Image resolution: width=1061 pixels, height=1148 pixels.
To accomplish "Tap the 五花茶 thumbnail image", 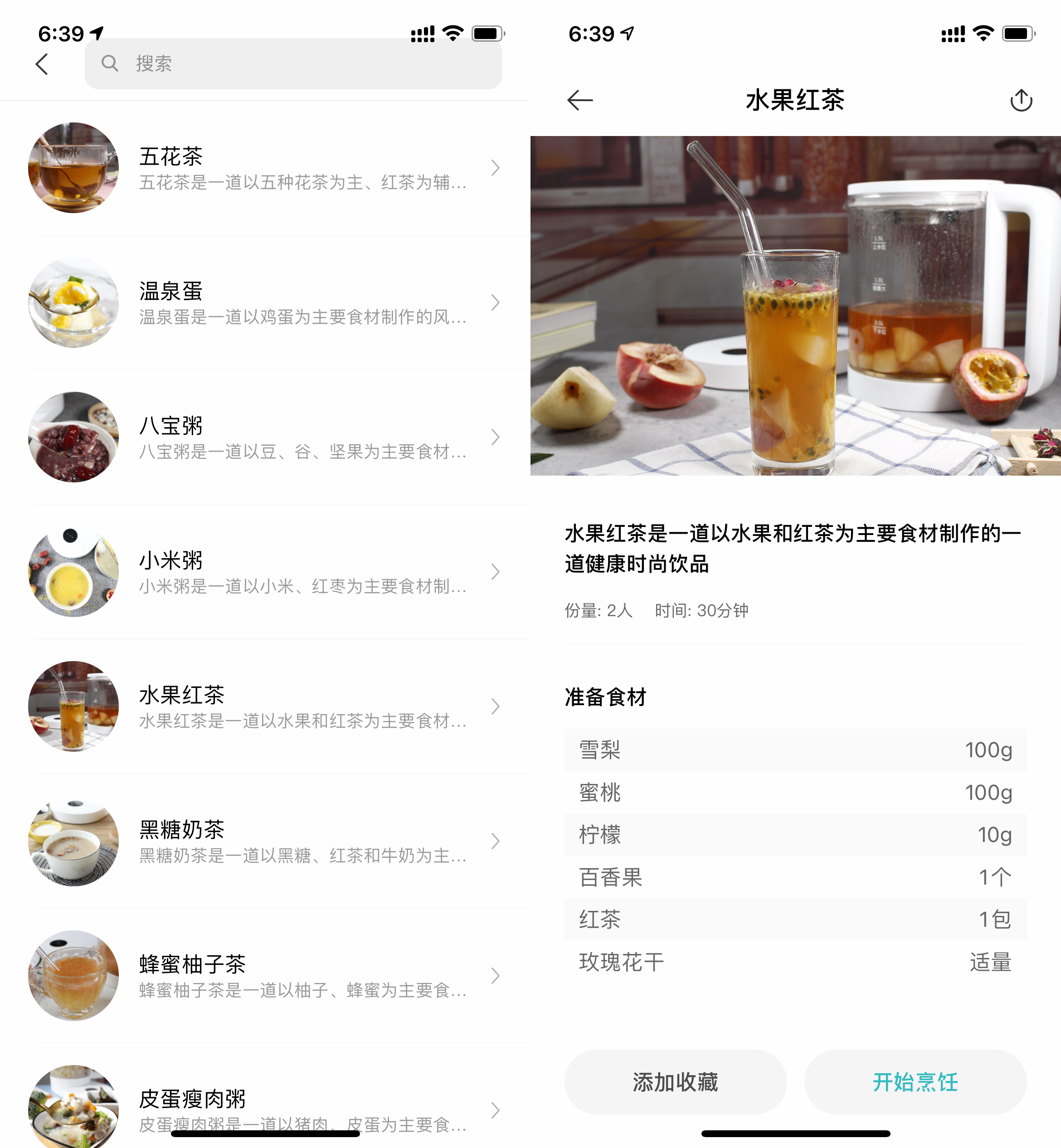I will pyautogui.click(x=73, y=168).
